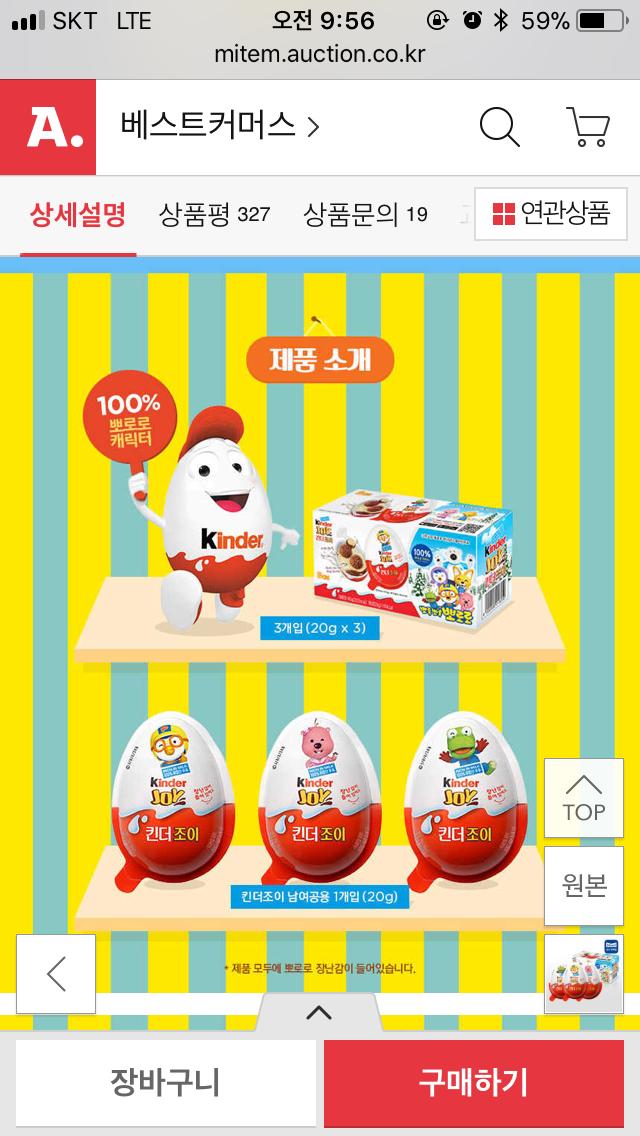The image size is (640, 1136).
Task: Open the 베스트커머스 store link
Action: coord(220,126)
